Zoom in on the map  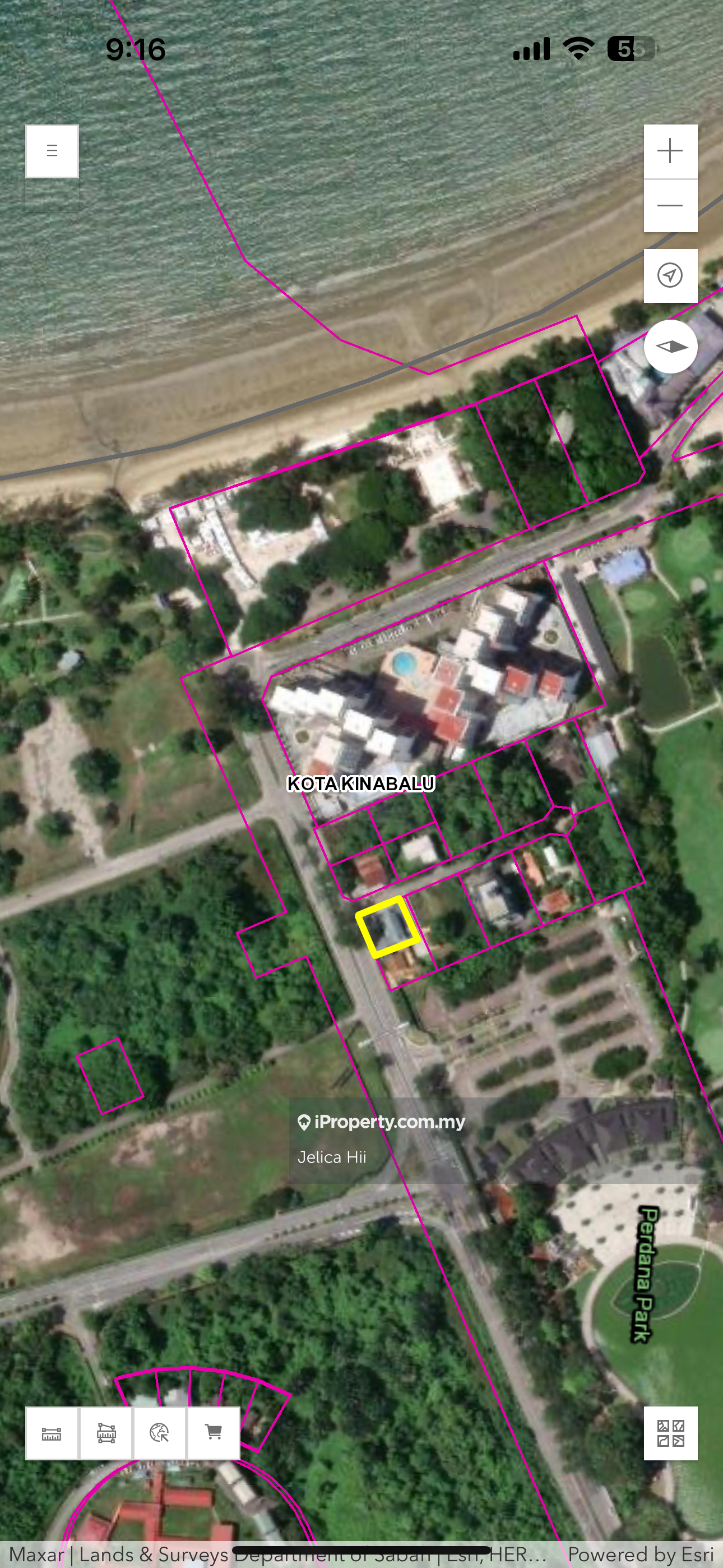[x=670, y=151]
